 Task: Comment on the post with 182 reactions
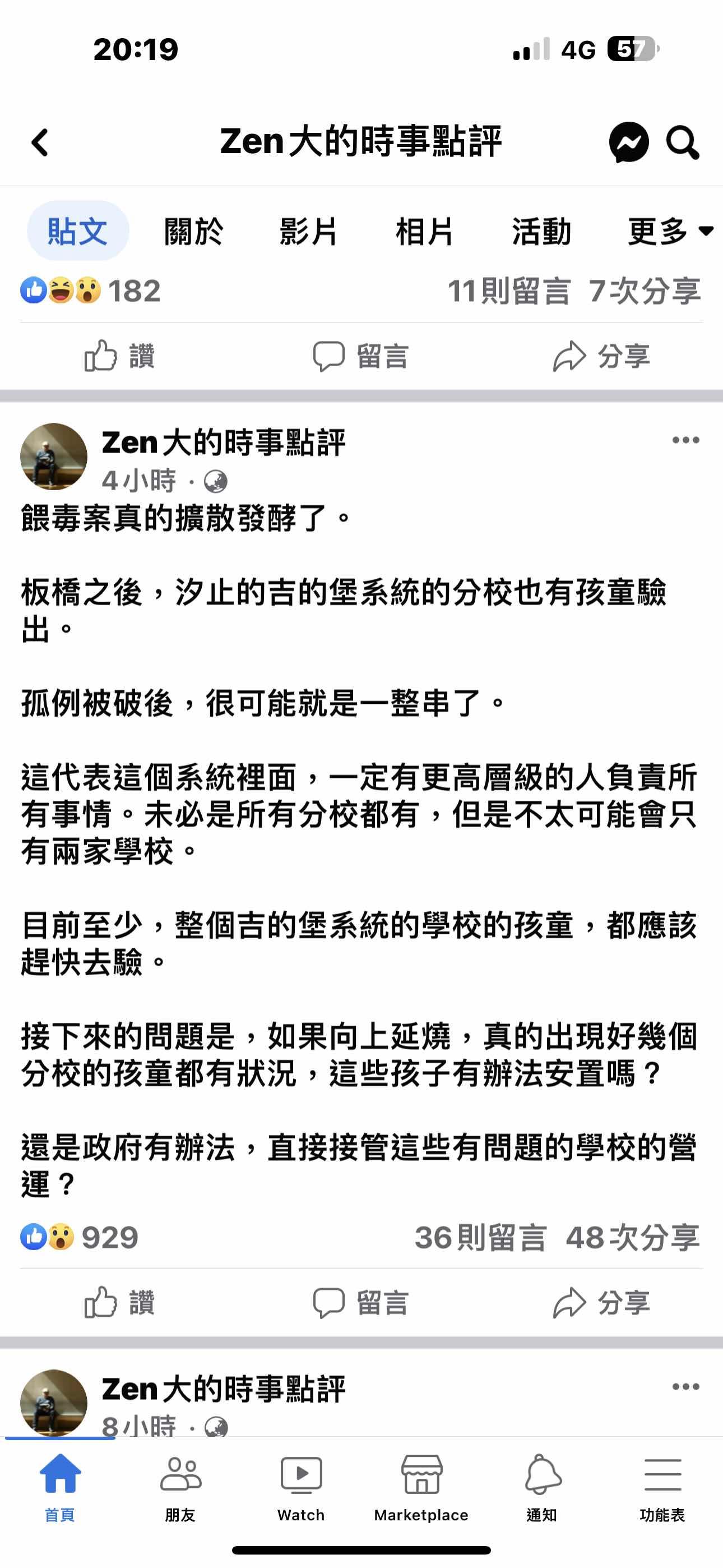pos(361,356)
